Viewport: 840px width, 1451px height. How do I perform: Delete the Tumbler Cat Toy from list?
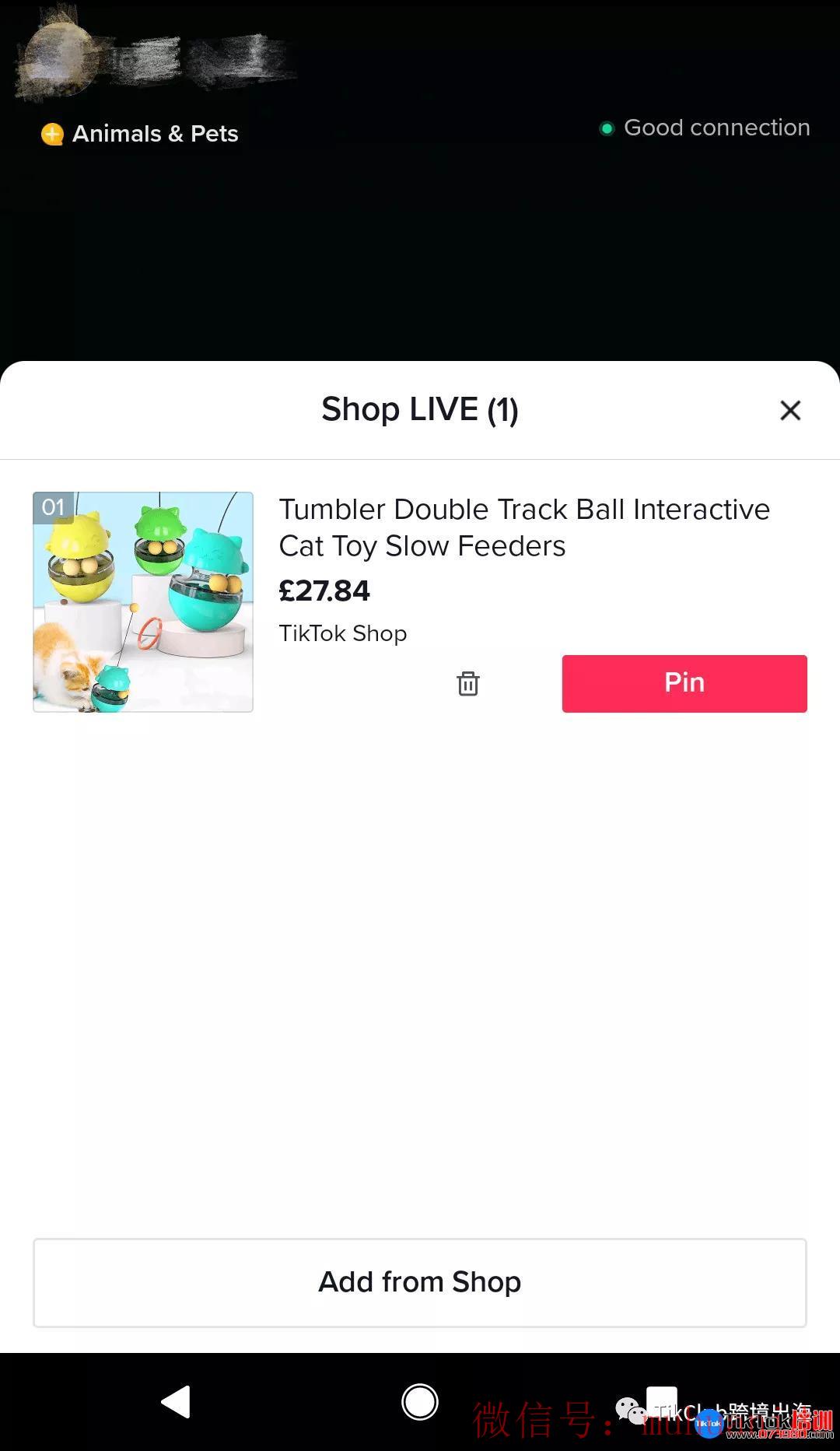pos(467,683)
